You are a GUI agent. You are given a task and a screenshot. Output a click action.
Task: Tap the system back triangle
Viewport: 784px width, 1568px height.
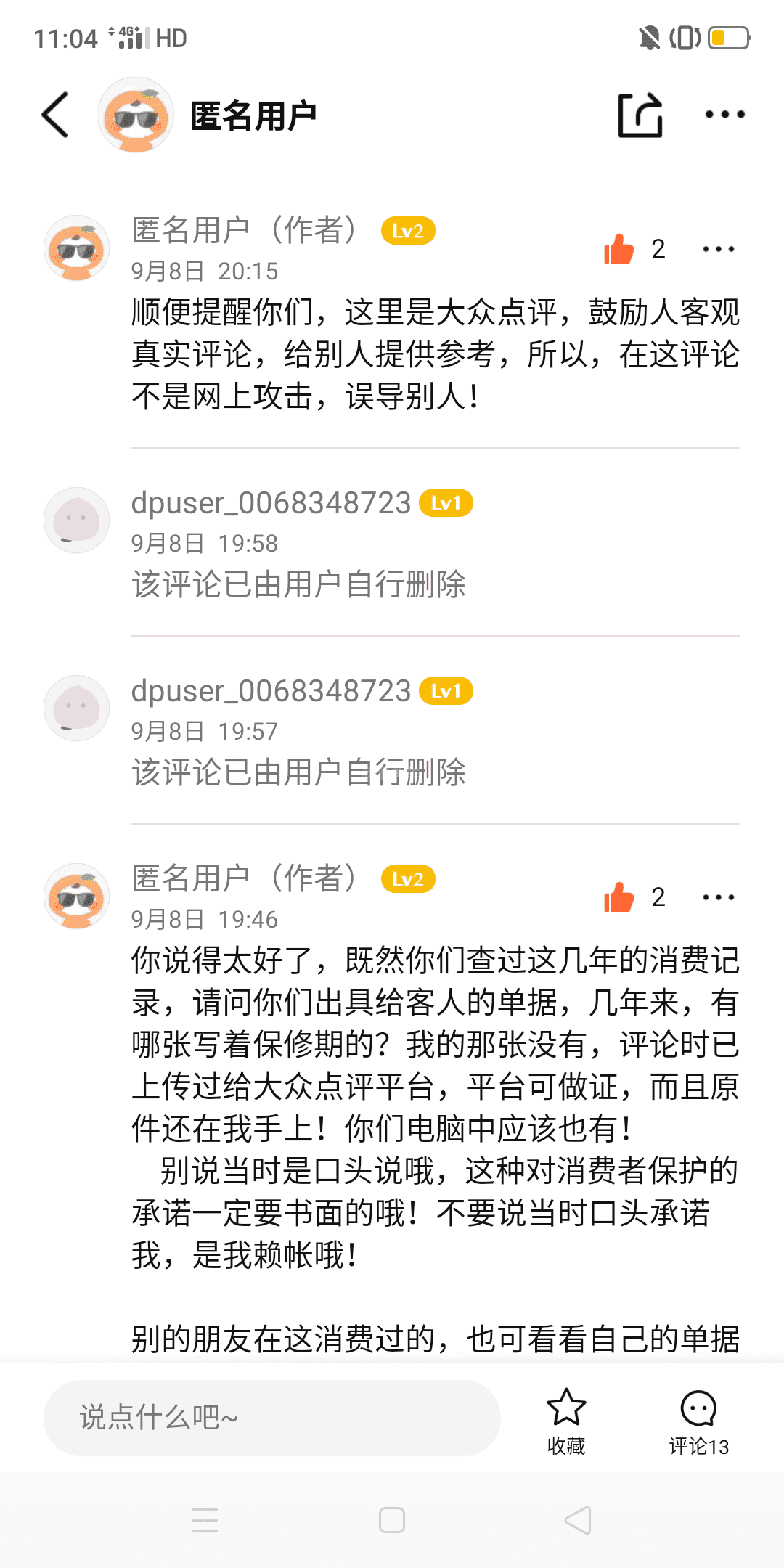coord(578,1519)
